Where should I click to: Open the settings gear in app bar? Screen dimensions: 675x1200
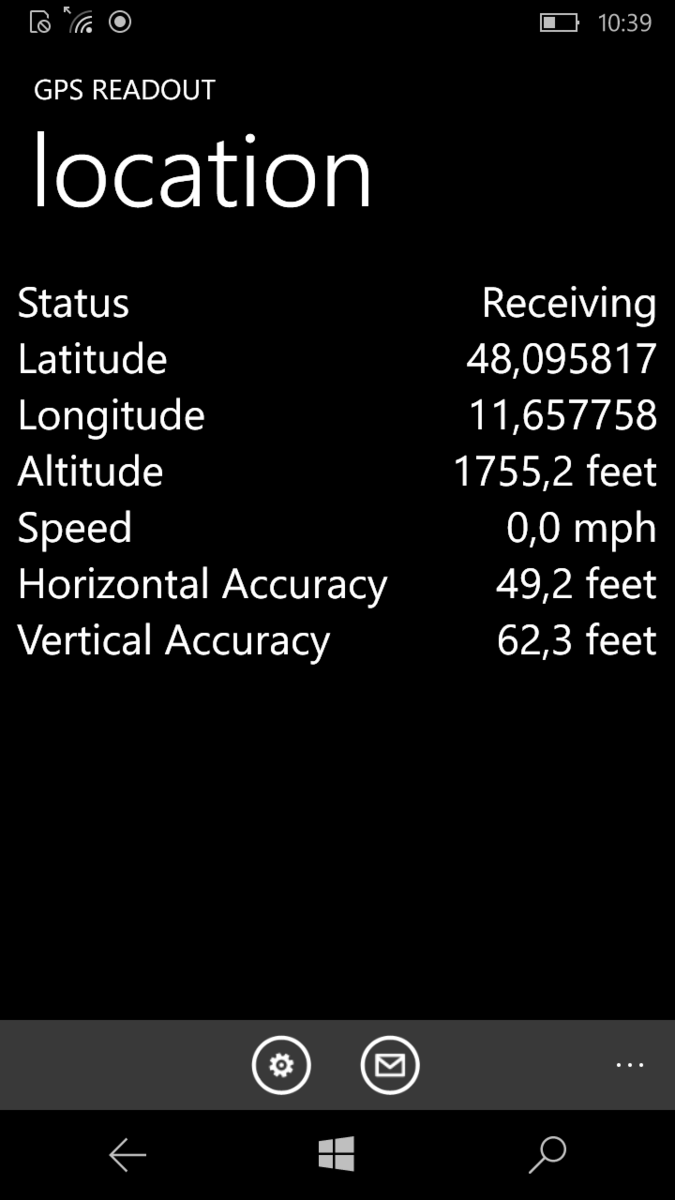click(x=281, y=1065)
